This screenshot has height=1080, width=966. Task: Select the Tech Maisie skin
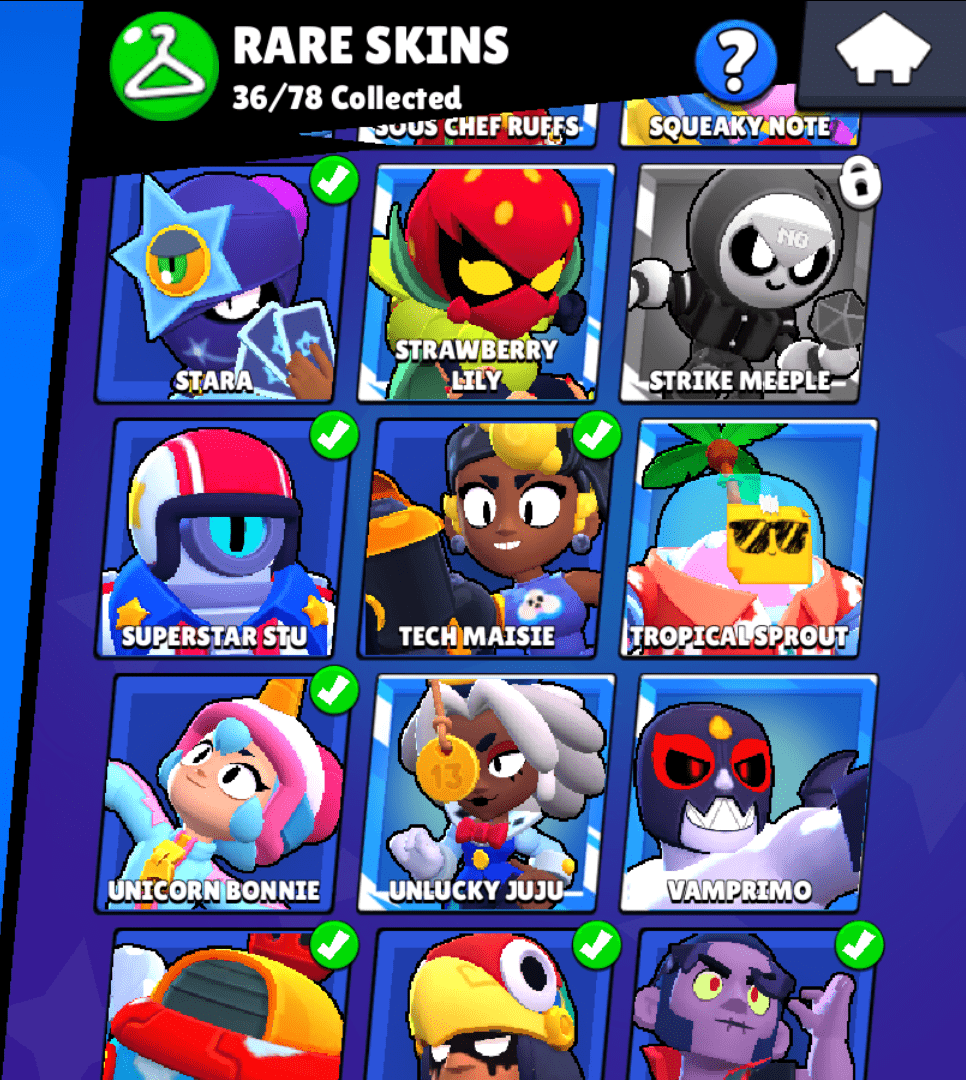coord(486,540)
